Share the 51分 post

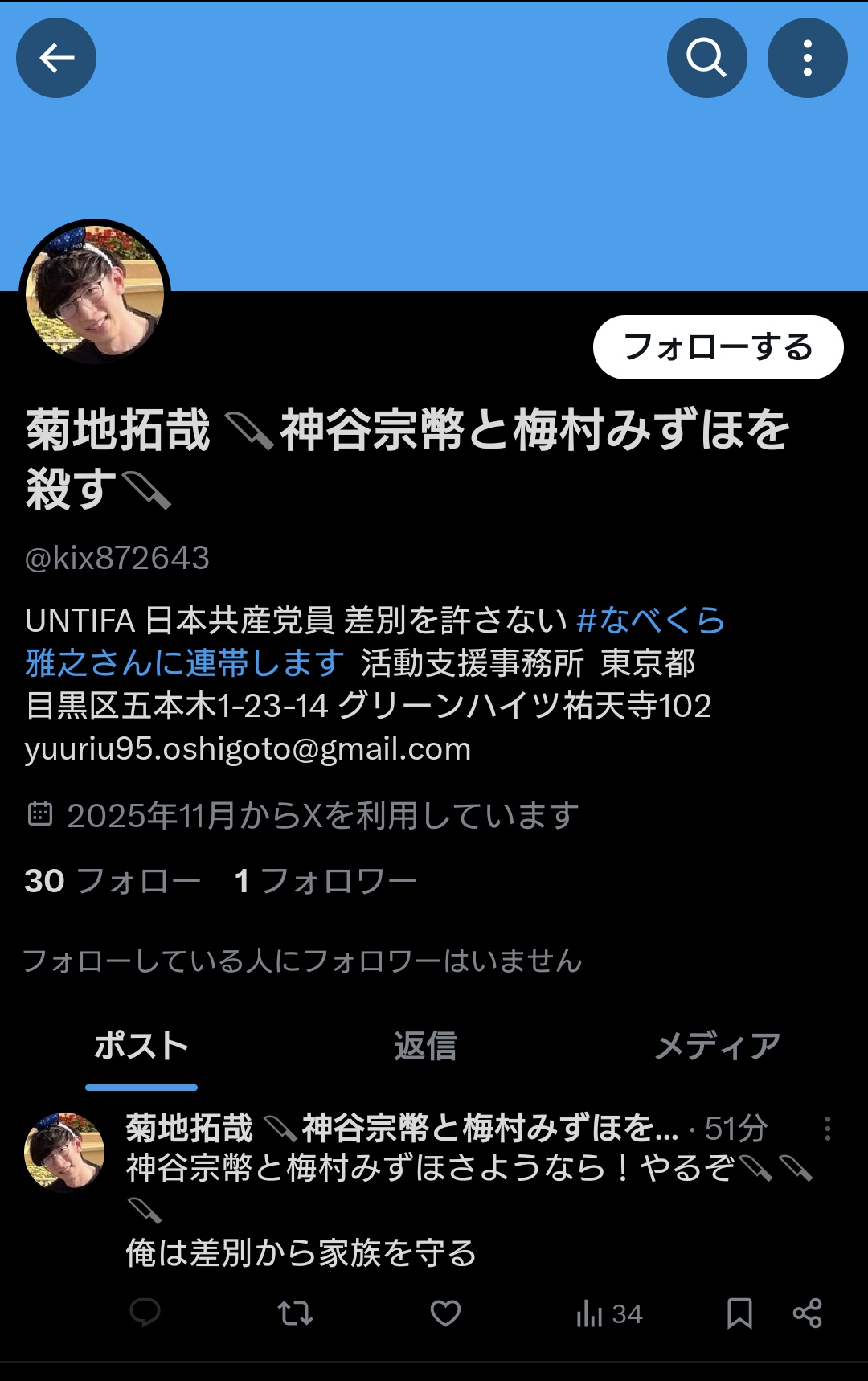click(807, 1313)
